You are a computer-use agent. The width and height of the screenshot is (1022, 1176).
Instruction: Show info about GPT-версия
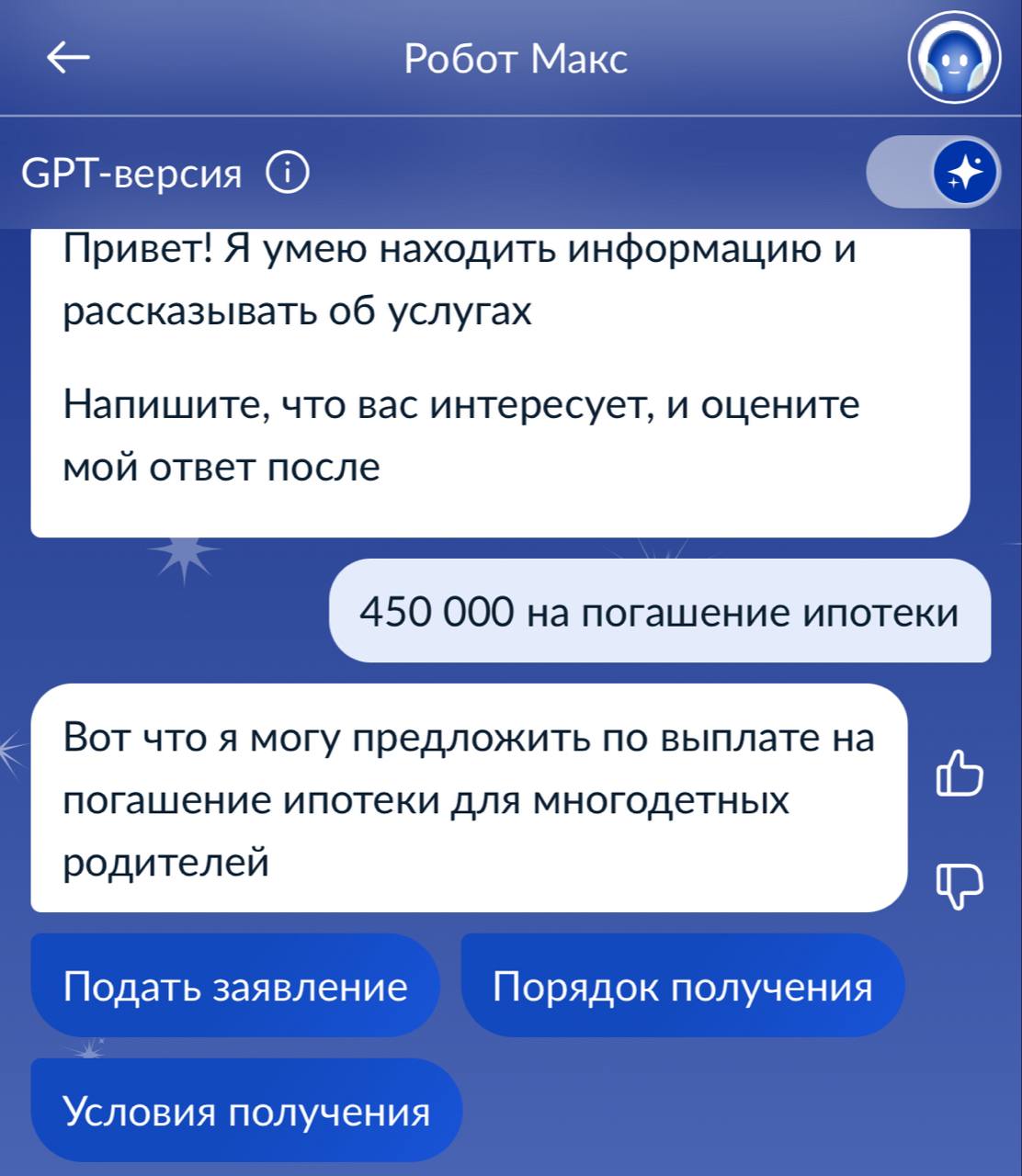[287, 173]
